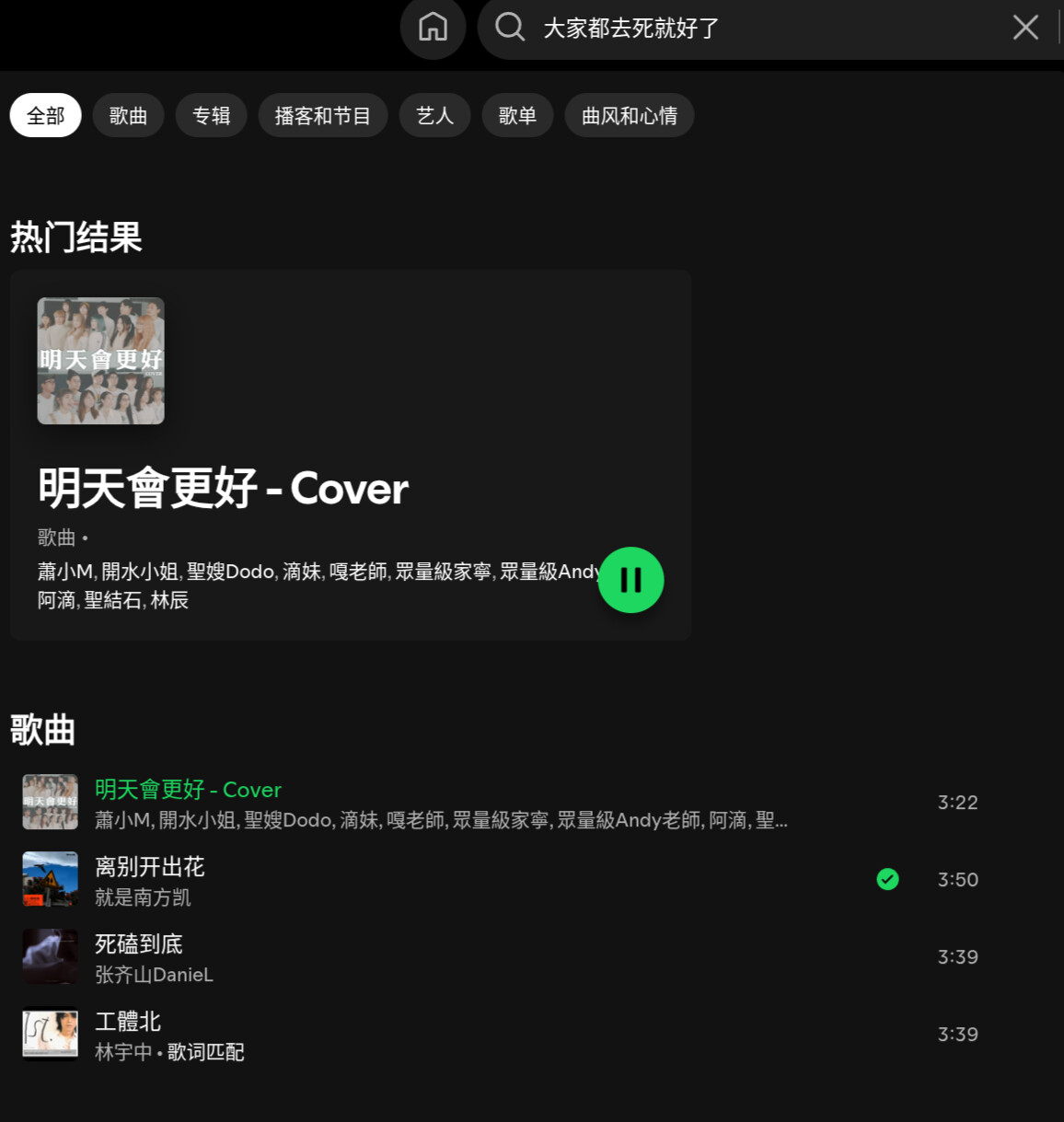Viewport: 1064px width, 1122px height.
Task: Show 播客和节目 results
Action: (x=322, y=115)
